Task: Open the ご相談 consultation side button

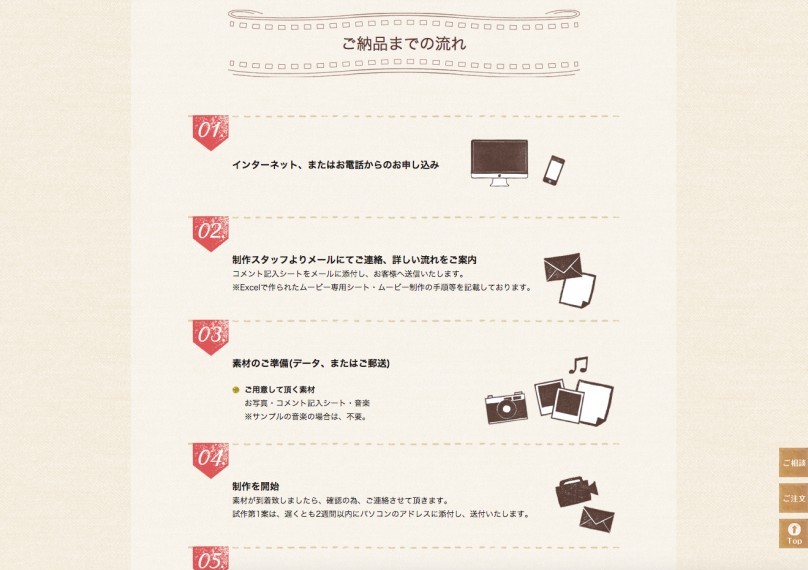Action: pyautogui.click(x=793, y=463)
